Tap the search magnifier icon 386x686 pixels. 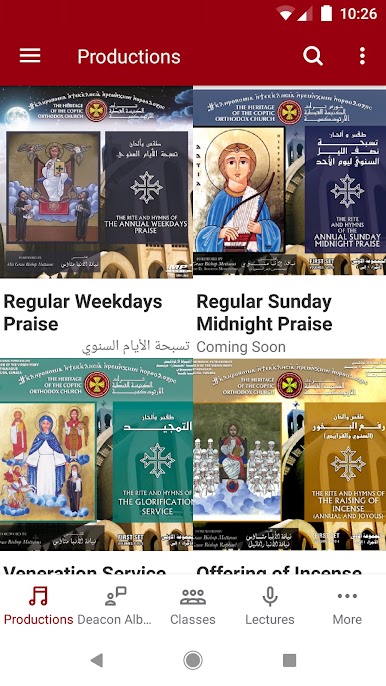point(313,56)
